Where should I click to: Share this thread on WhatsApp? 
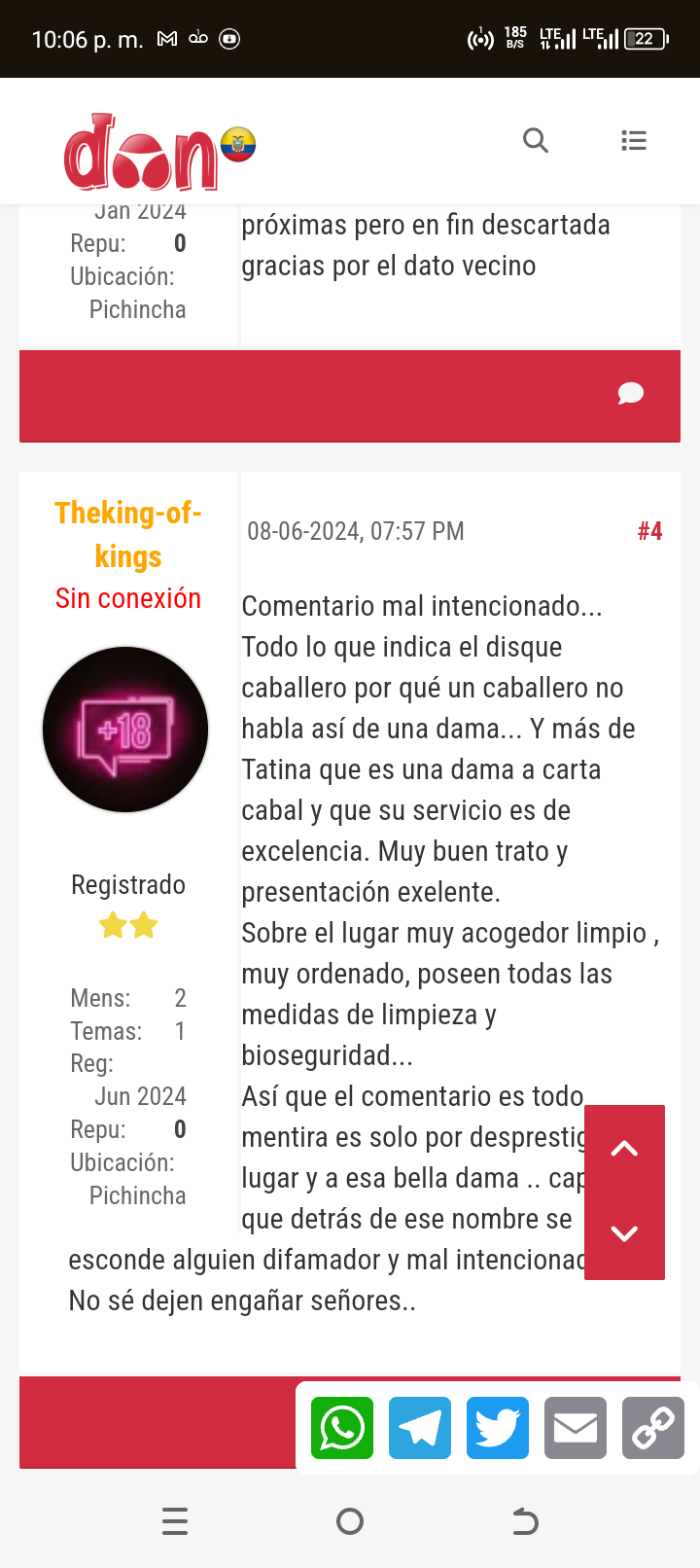(x=342, y=1428)
